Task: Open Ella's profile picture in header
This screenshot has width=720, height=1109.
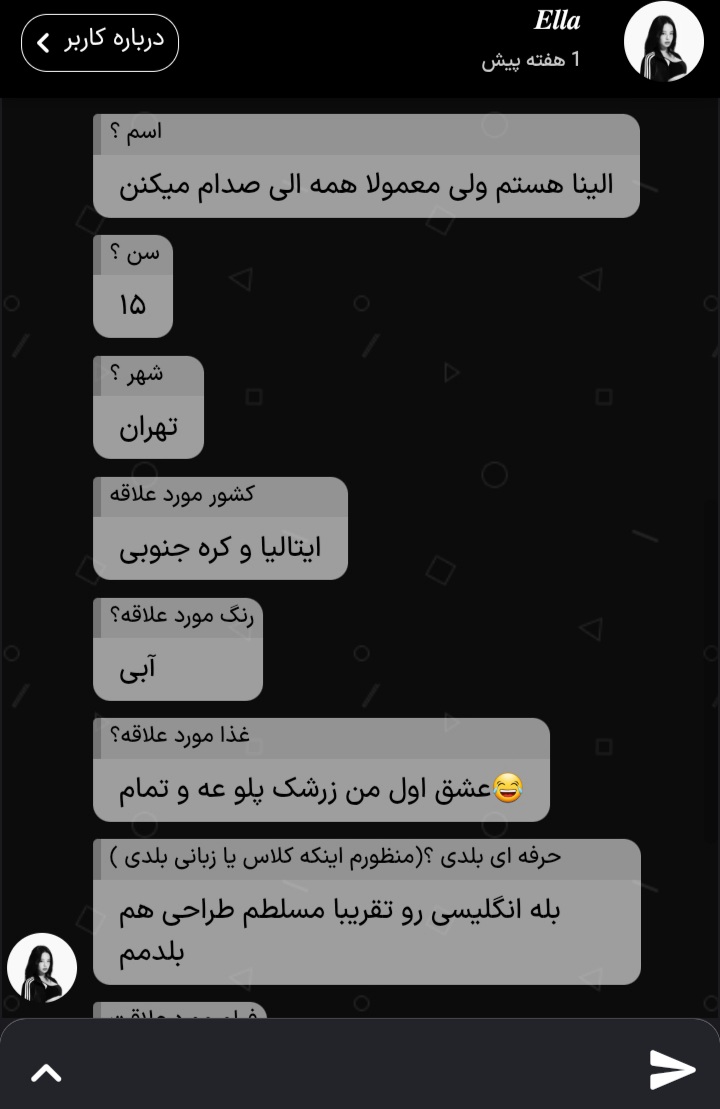Action: (664, 41)
